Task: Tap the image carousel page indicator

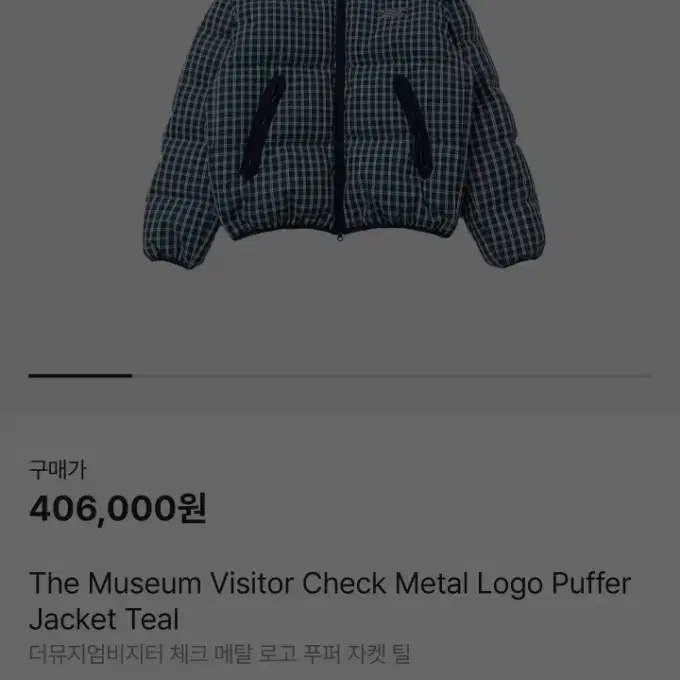Action: coord(340,375)
